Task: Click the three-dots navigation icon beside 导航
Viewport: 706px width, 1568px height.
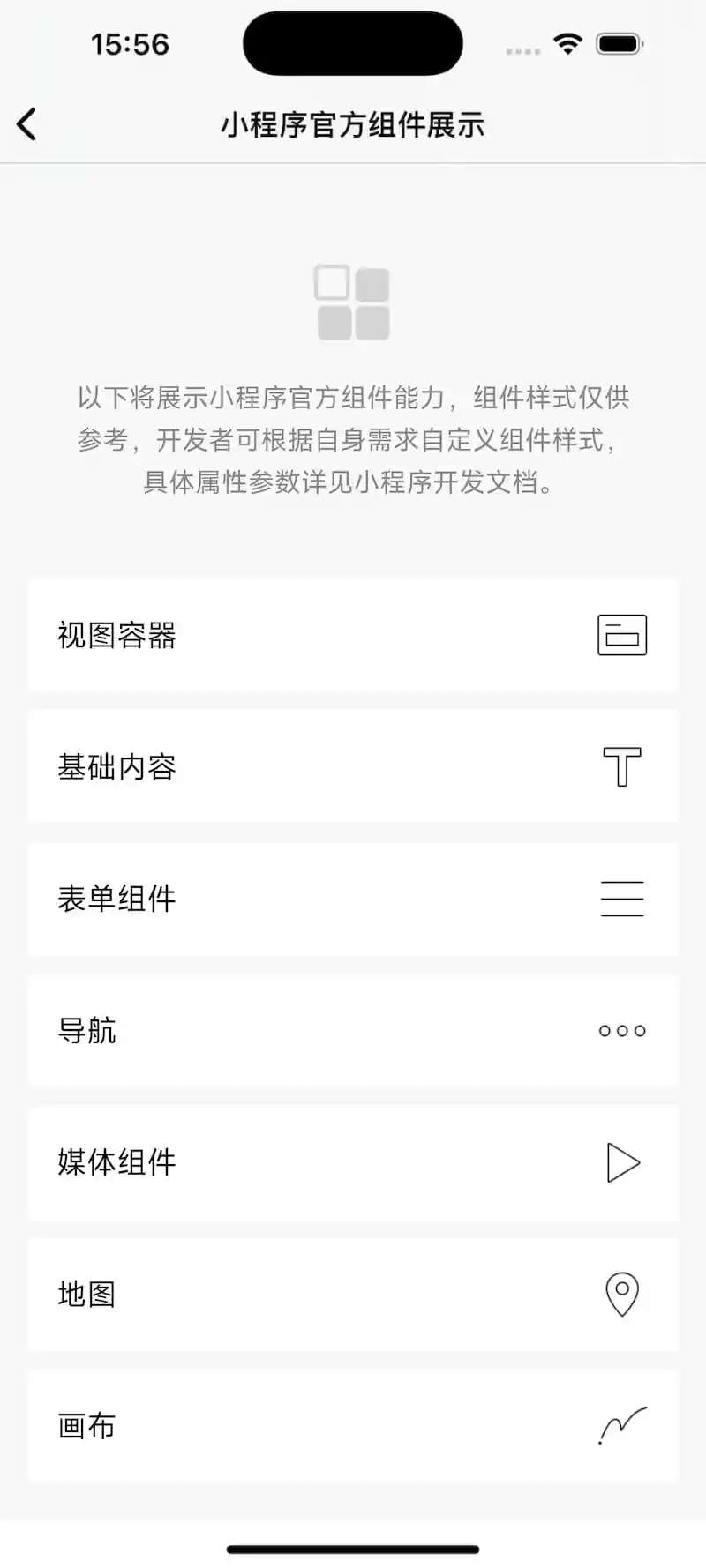Action: pos(621,1030)
